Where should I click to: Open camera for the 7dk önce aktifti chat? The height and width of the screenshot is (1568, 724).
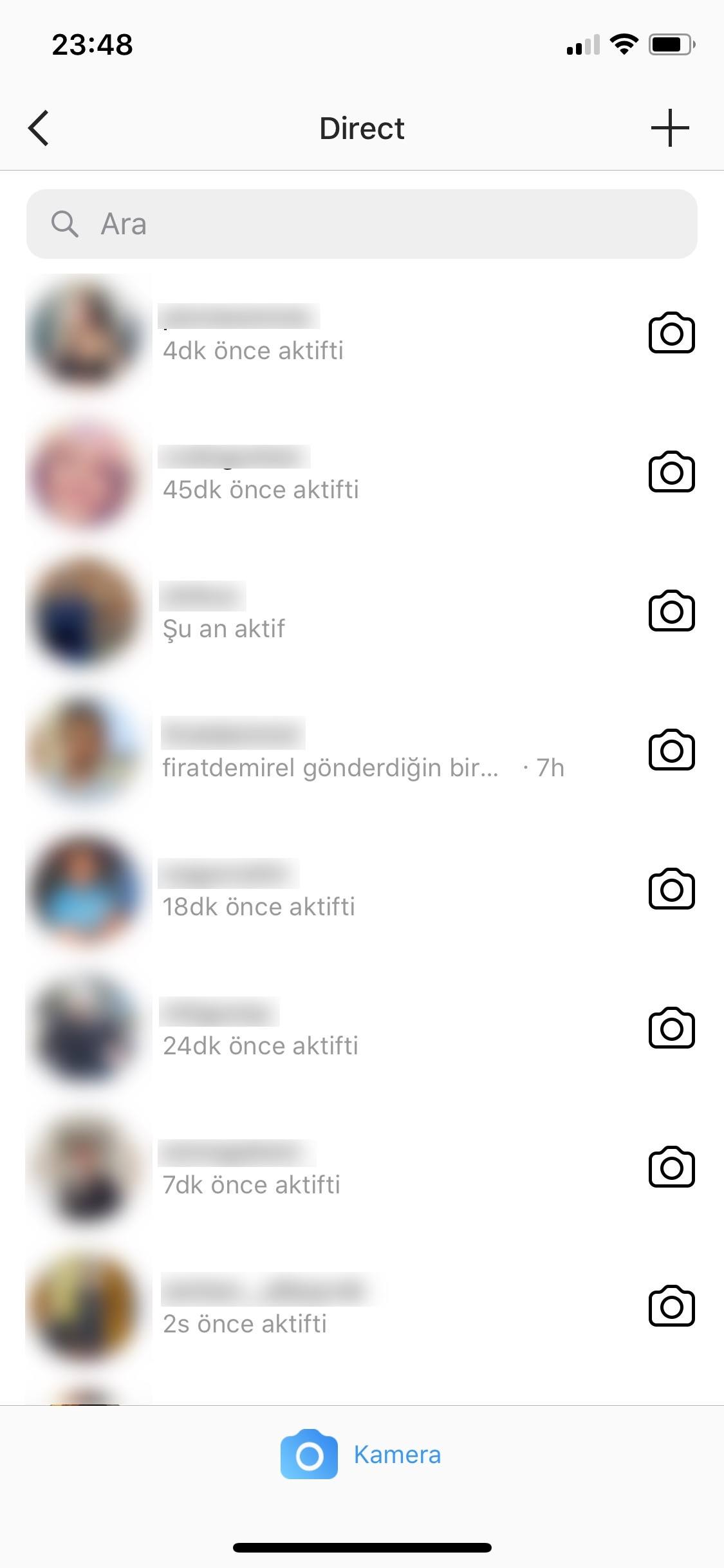tap(671, 1167)
